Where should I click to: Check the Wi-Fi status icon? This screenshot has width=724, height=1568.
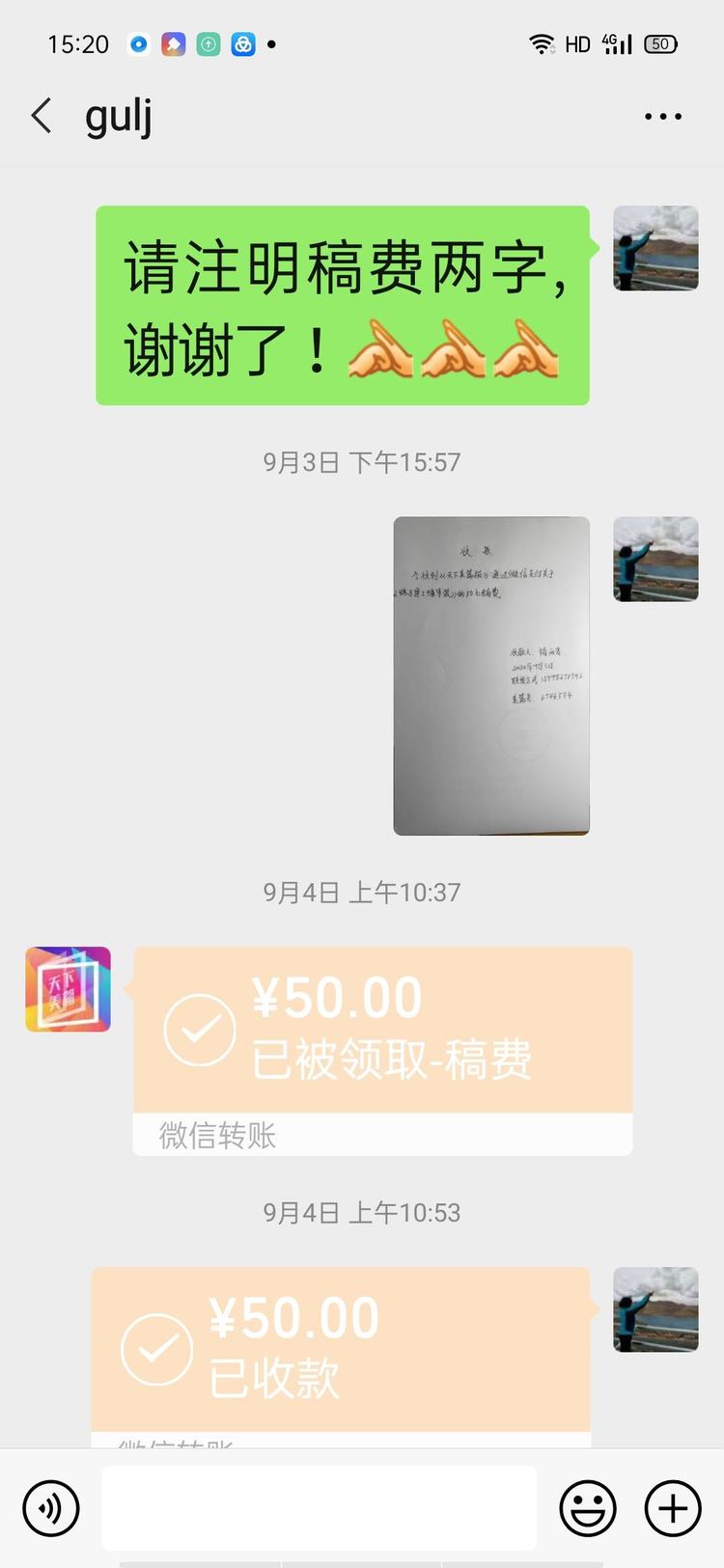pyautogui.click(x=539, y=43)
